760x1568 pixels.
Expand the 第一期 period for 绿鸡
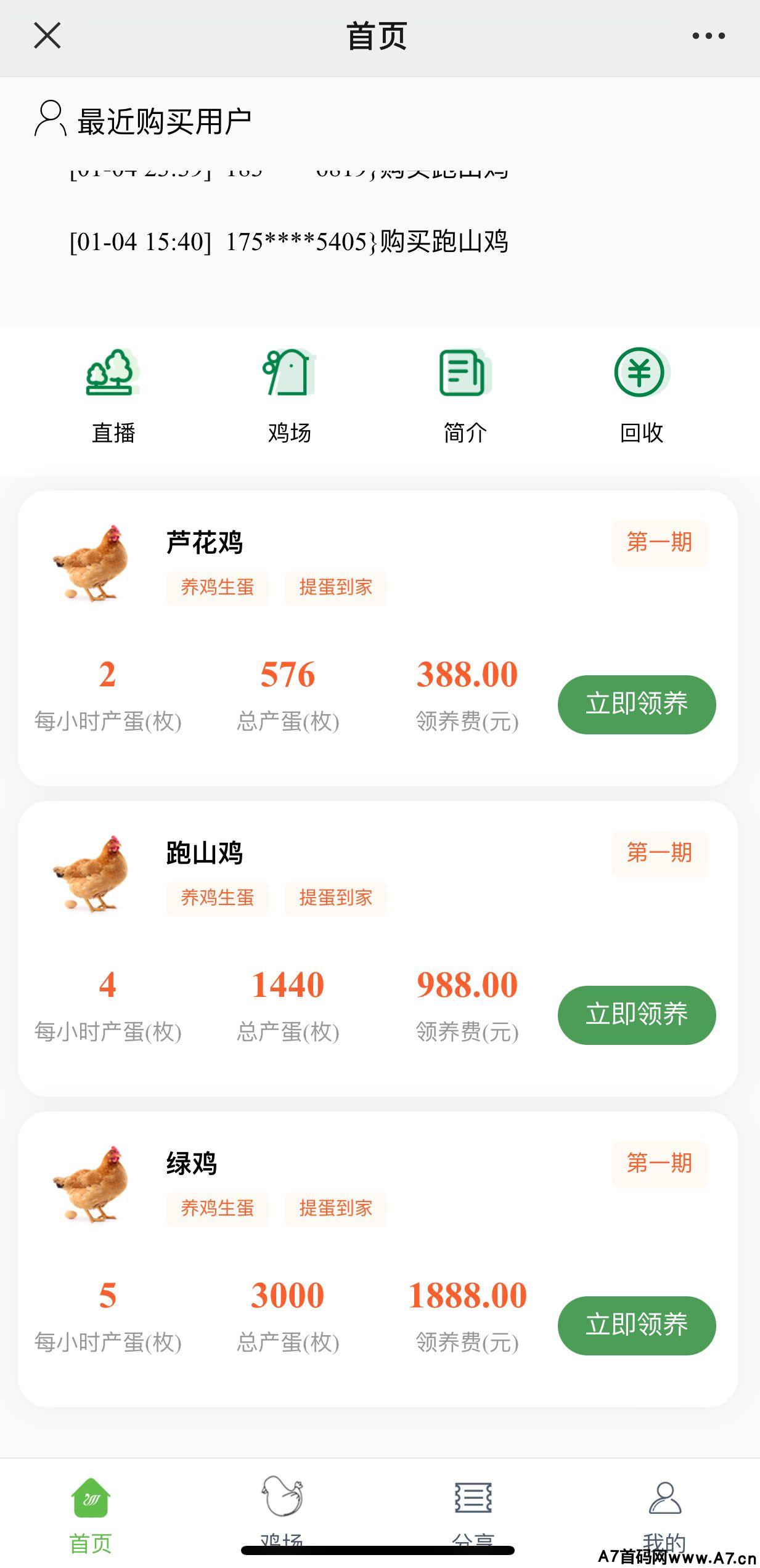[x=658, y=1163]
